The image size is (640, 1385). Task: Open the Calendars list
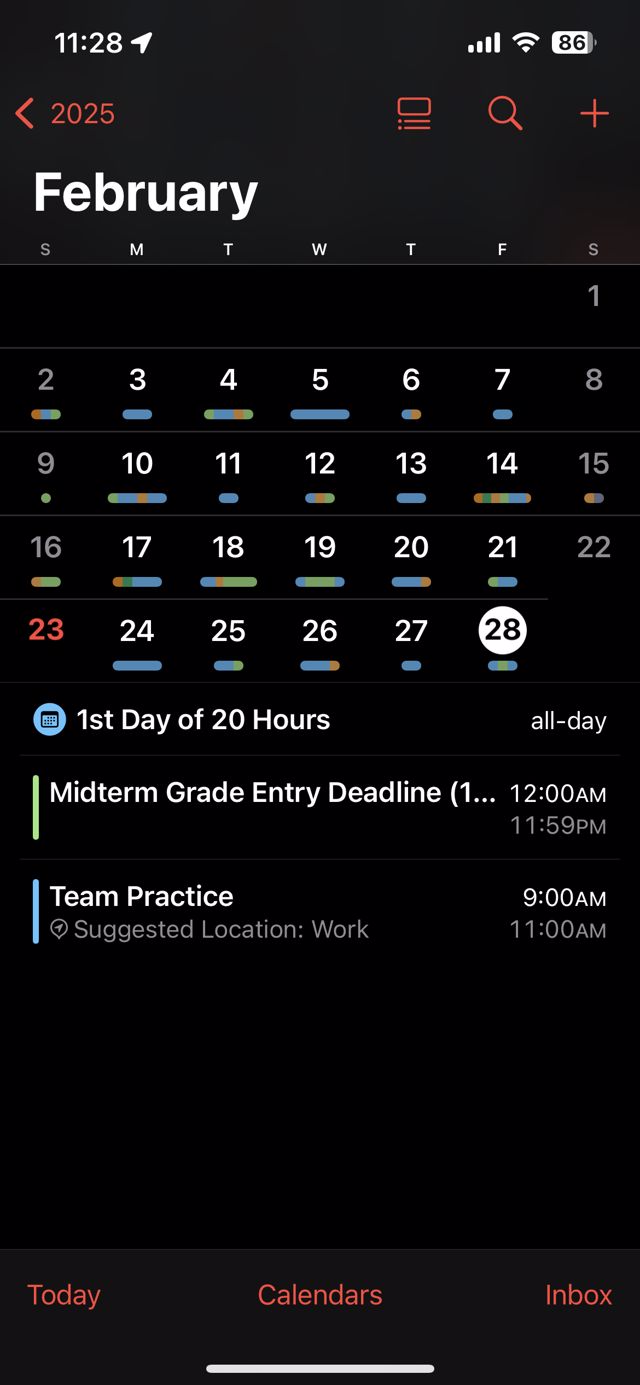click(x=320, y=1295)
